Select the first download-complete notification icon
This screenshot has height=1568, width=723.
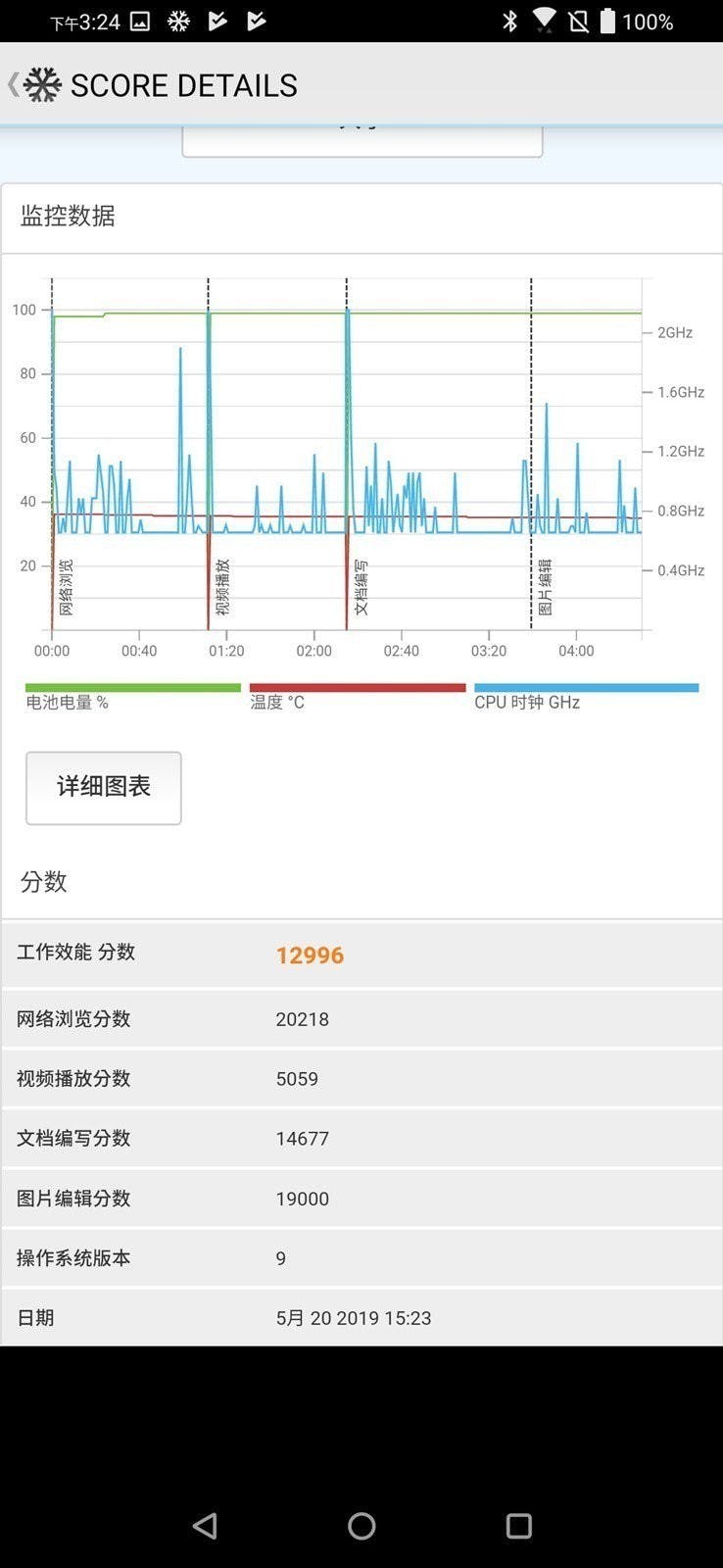(217, 20)
